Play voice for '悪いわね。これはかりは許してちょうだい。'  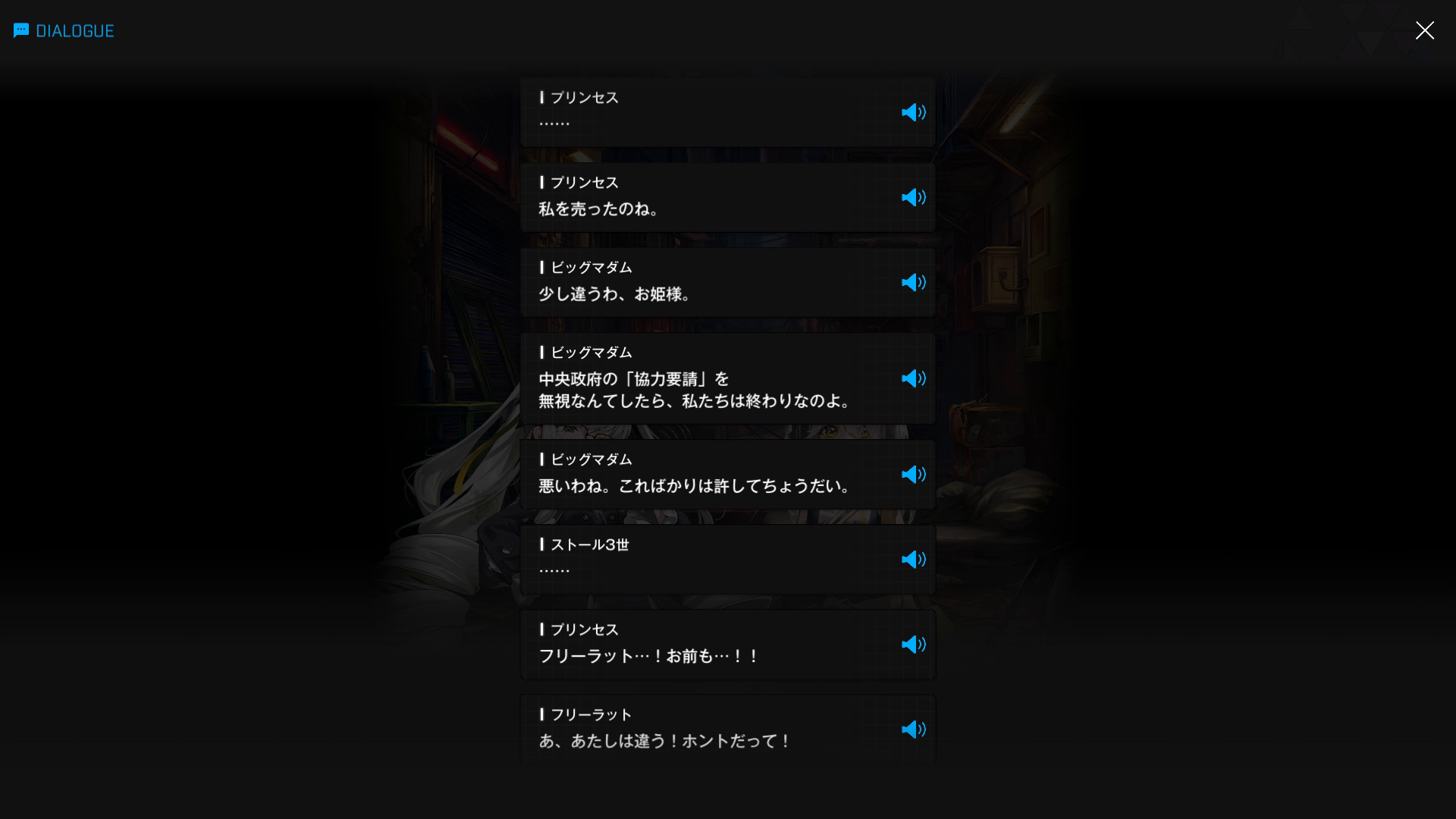point(913,474)
